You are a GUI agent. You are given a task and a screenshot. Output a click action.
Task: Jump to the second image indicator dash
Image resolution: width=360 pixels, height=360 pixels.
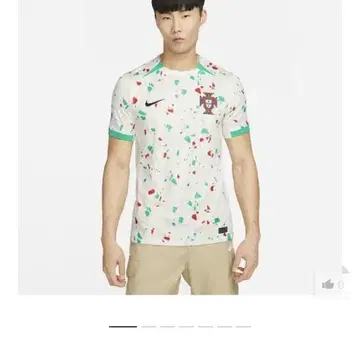point(149,327)
